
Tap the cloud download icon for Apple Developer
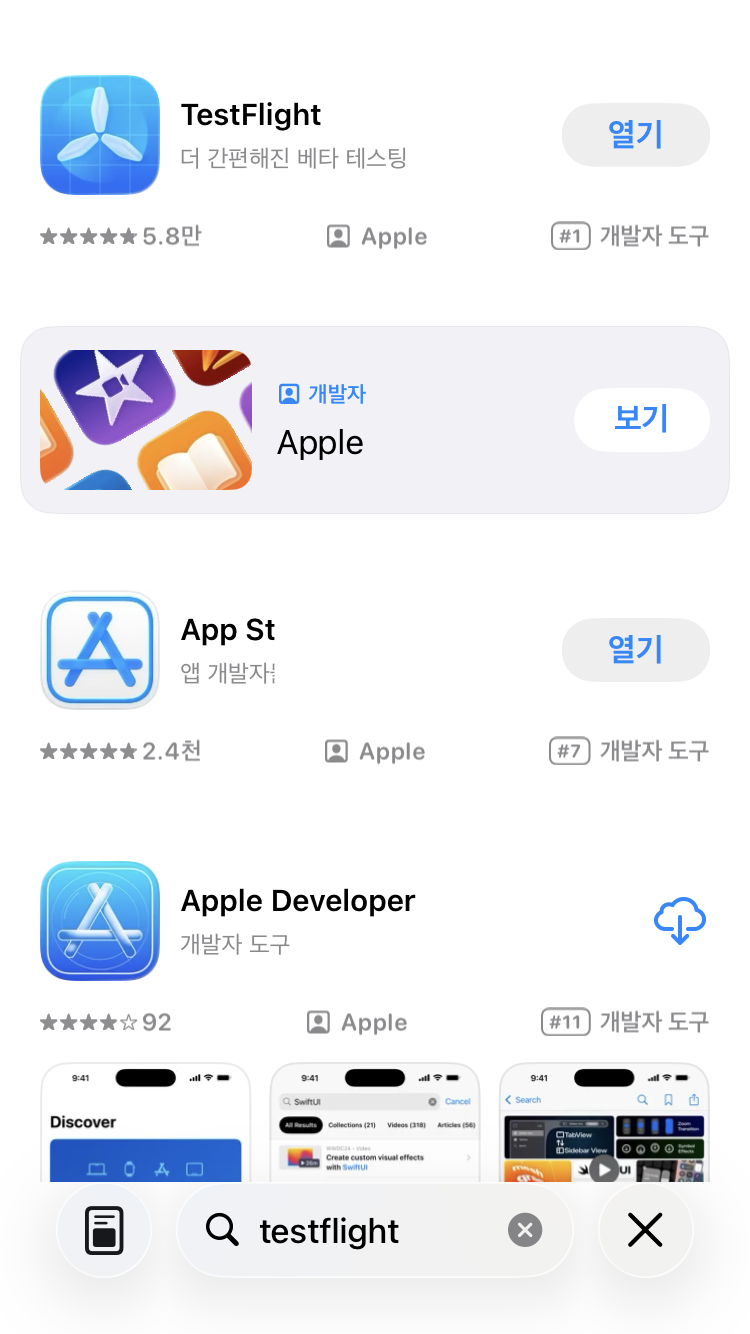tap(680, 920)
